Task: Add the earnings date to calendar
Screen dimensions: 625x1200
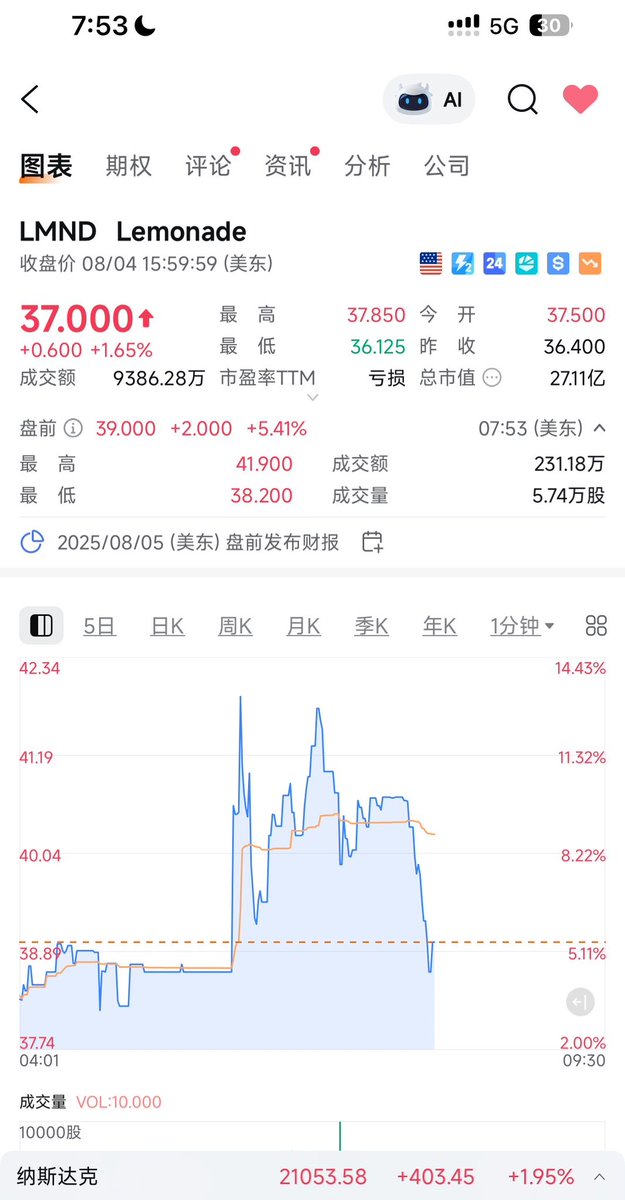Action: [372, 542]
